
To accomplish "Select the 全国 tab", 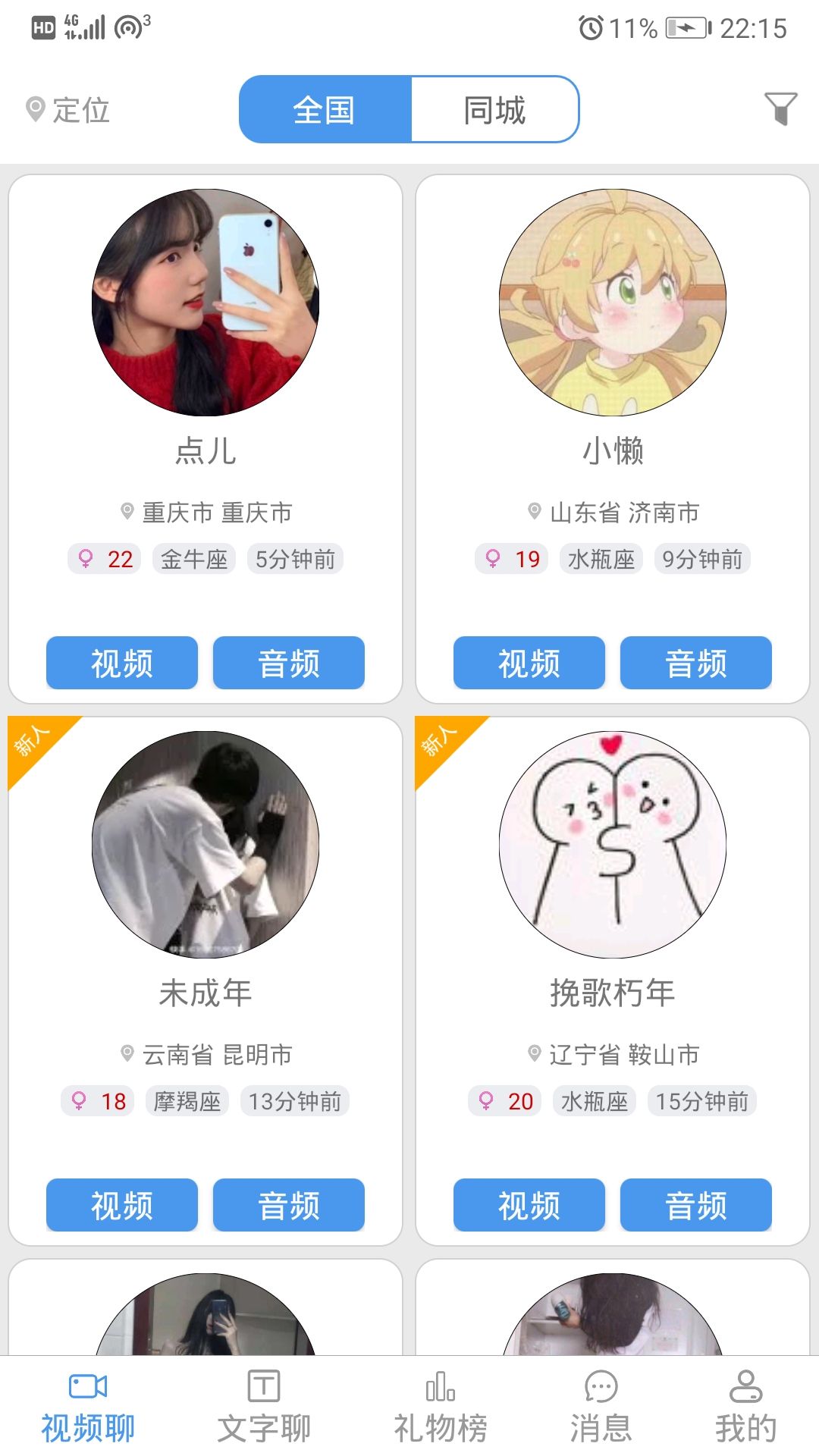I will tap(325, 110).
